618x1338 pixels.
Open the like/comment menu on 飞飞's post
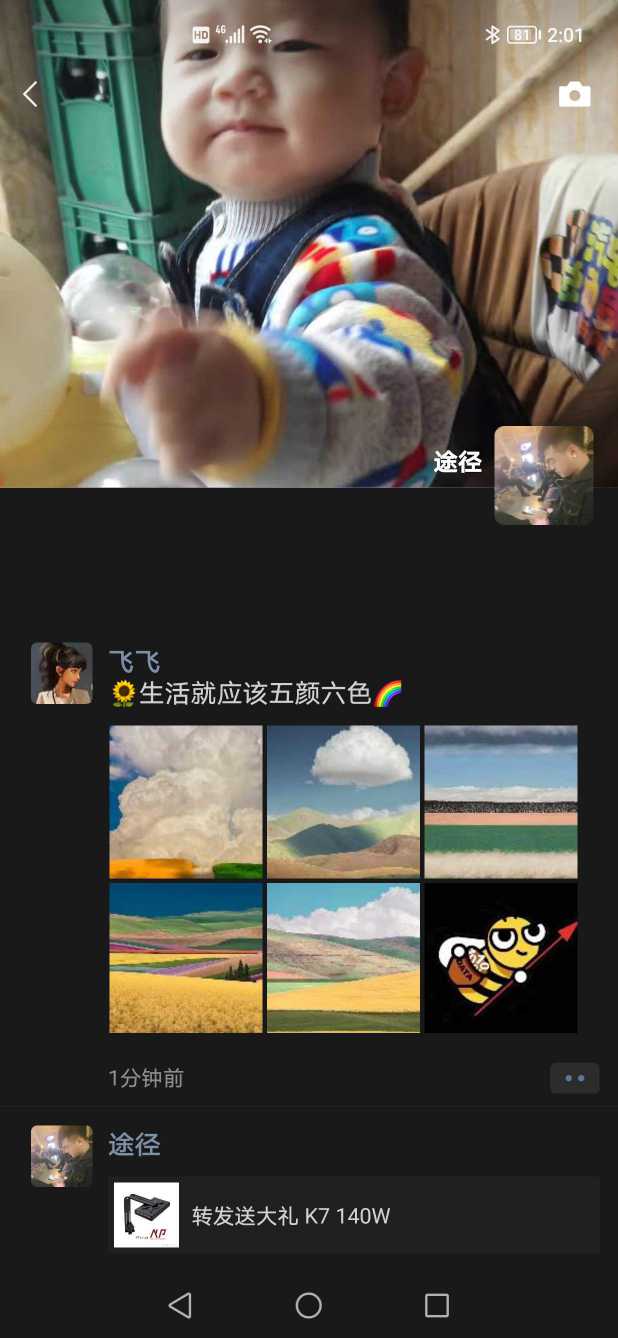pyautogui.click(x=574, y=1078)
